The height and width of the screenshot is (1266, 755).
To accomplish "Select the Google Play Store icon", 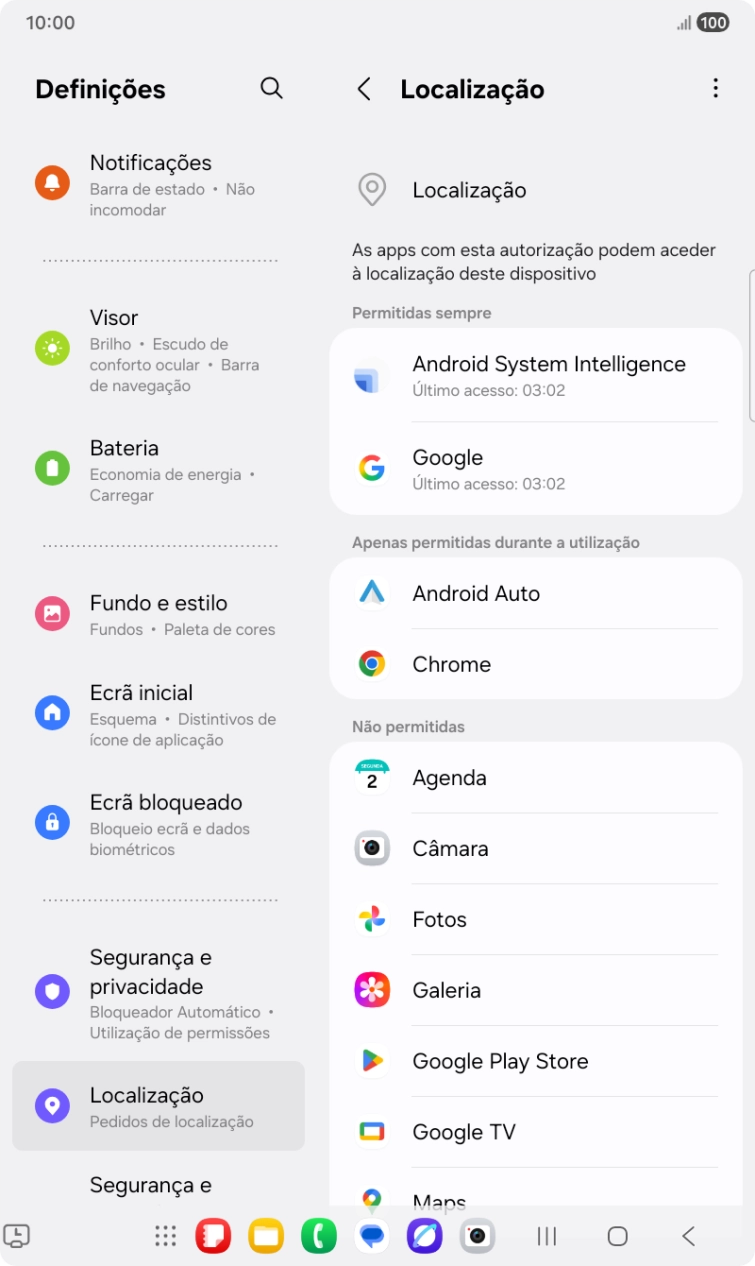I will [x=371, y=1061].
